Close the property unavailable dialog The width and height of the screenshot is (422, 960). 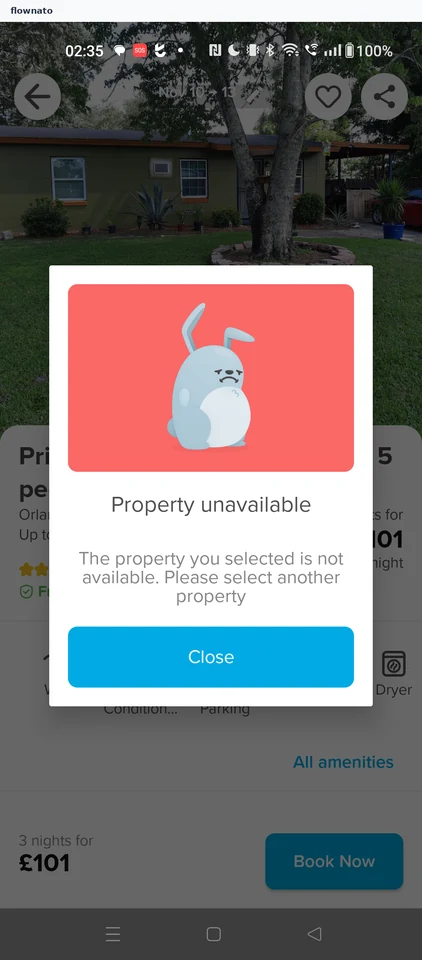point(211,657)
